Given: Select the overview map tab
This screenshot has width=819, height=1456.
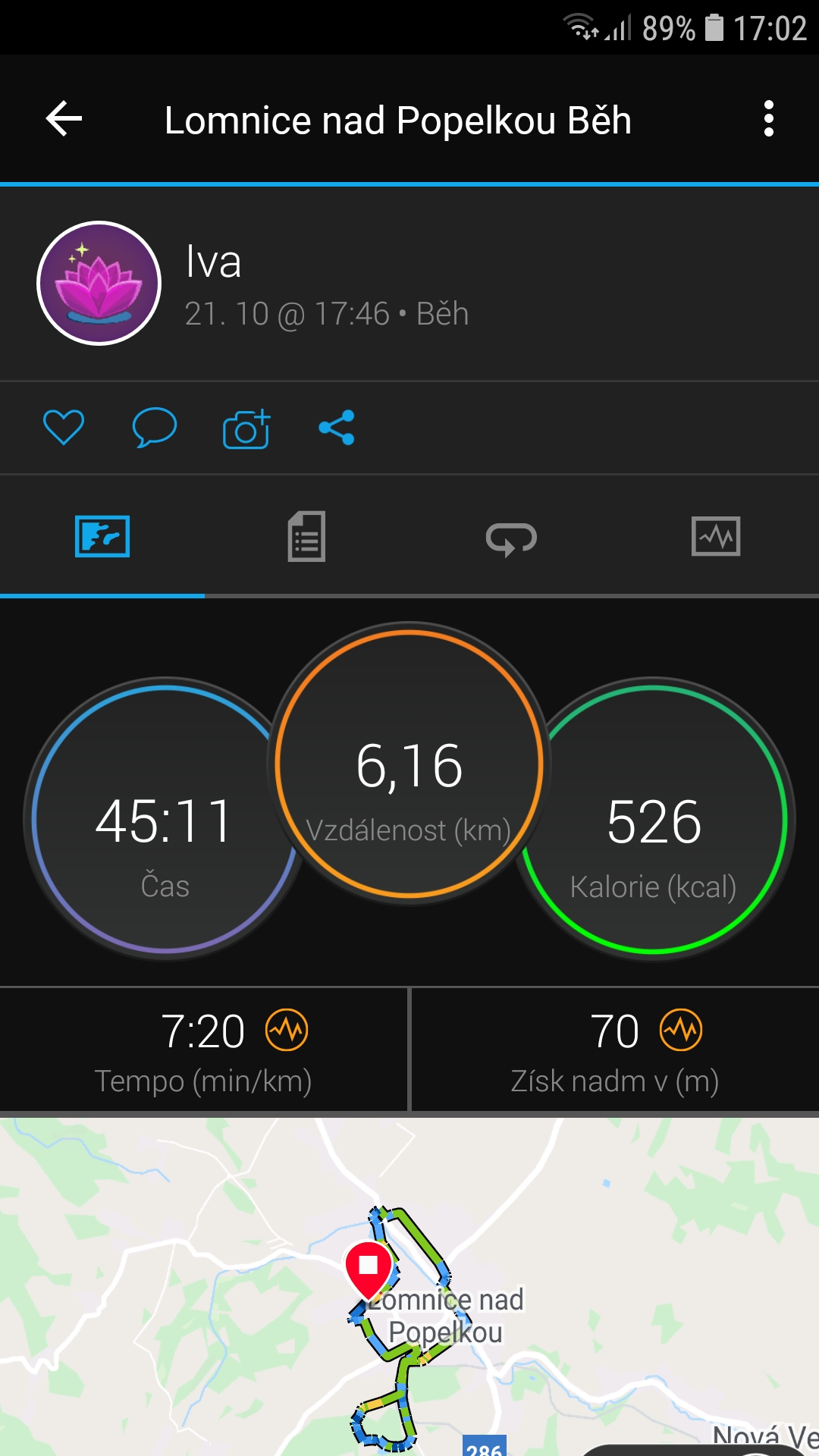Looking at the screenshot, I should tap(102, 536).
